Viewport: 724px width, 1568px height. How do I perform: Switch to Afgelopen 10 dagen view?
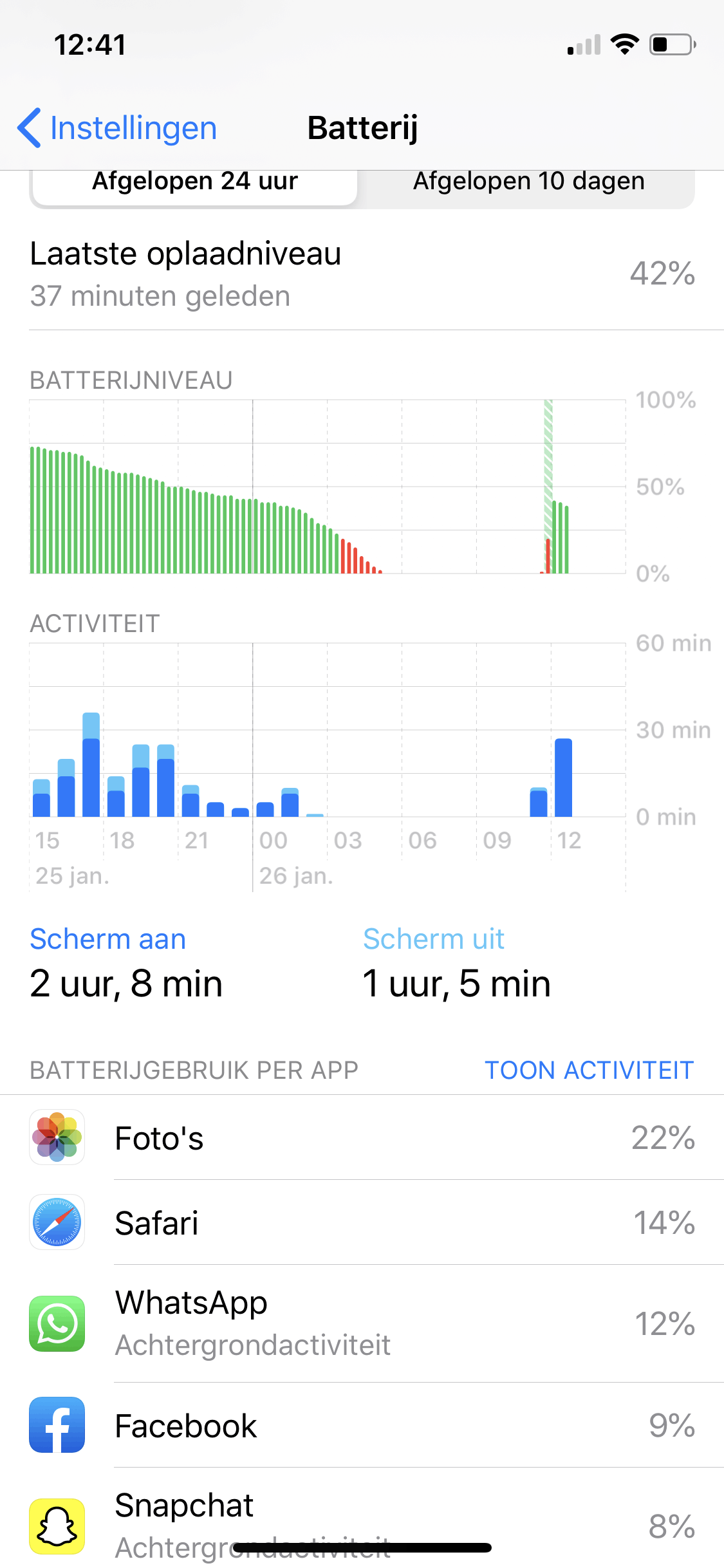point(528,183)
